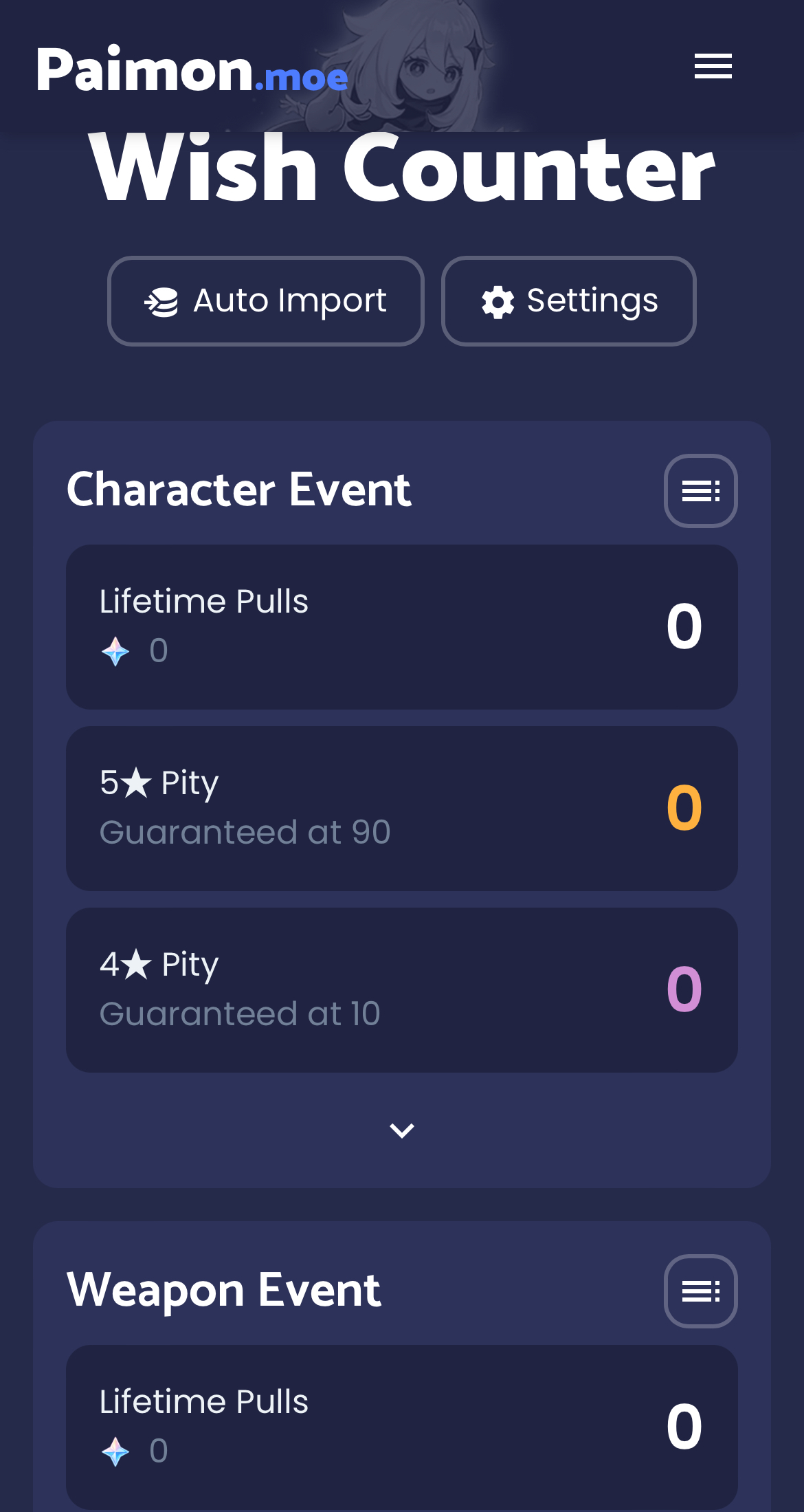804x1512 pixels.
Task: Open Character Event details list
Action: coord(700,491)
